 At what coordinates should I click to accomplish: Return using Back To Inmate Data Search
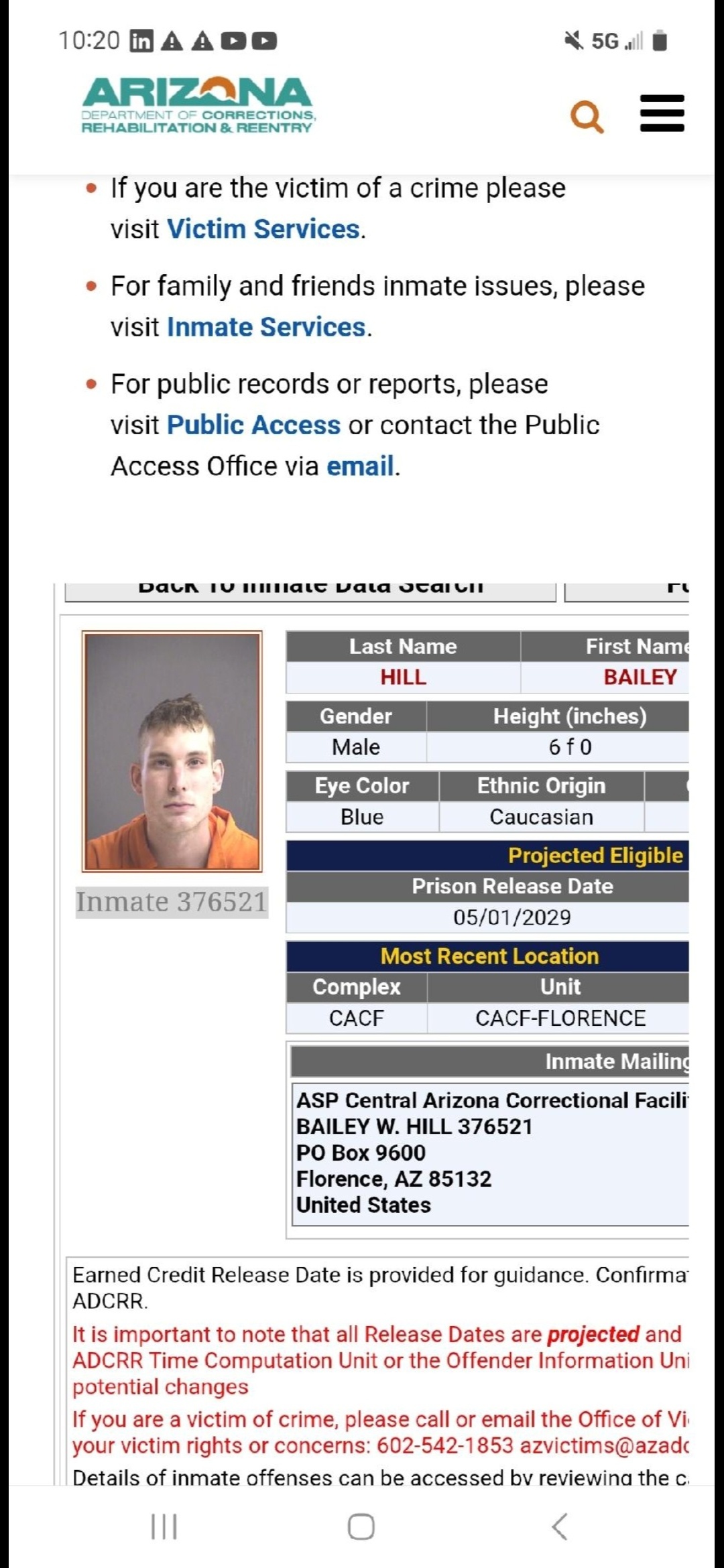310,590
